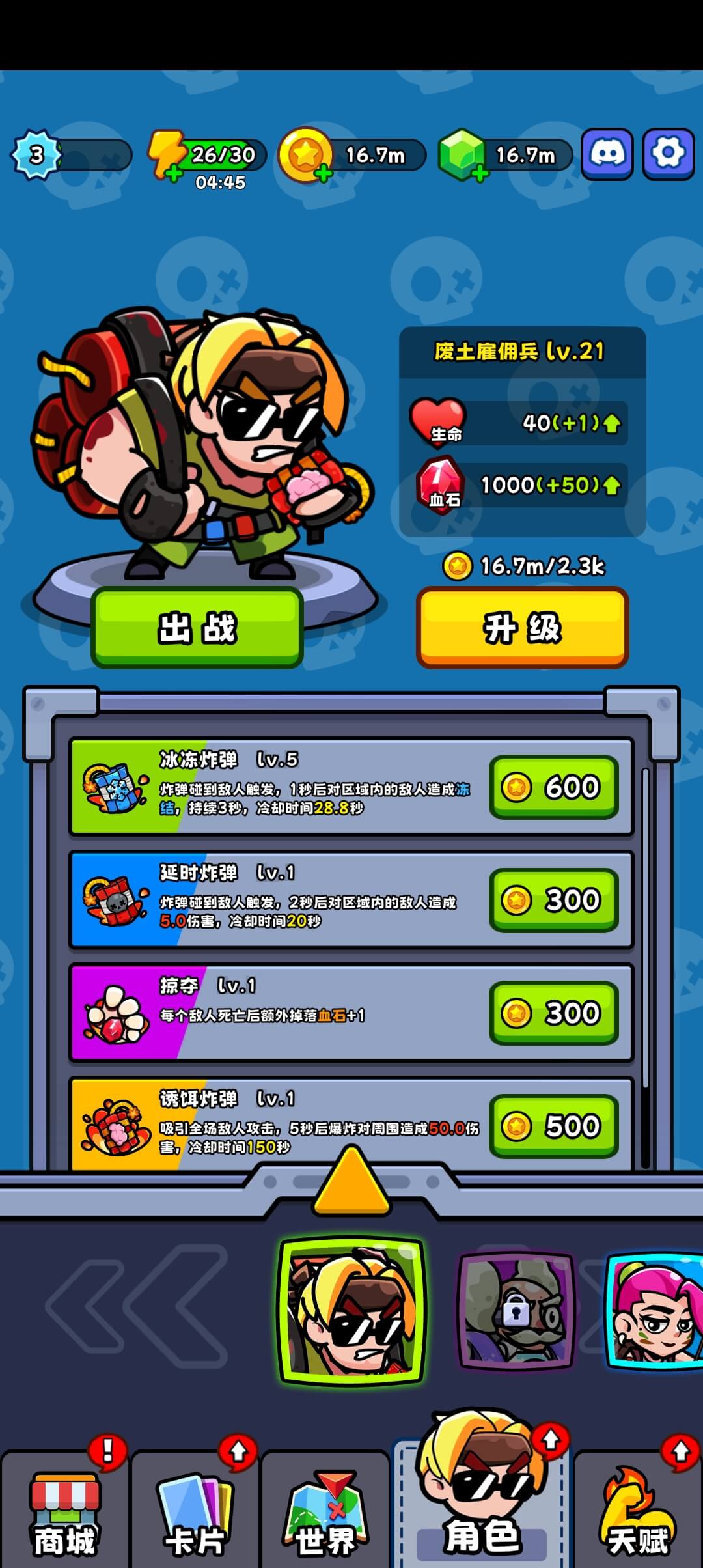Upgrade 诱饵炸弹 for 500 coins
703x1568 pixels.
tap(554, 1126)
